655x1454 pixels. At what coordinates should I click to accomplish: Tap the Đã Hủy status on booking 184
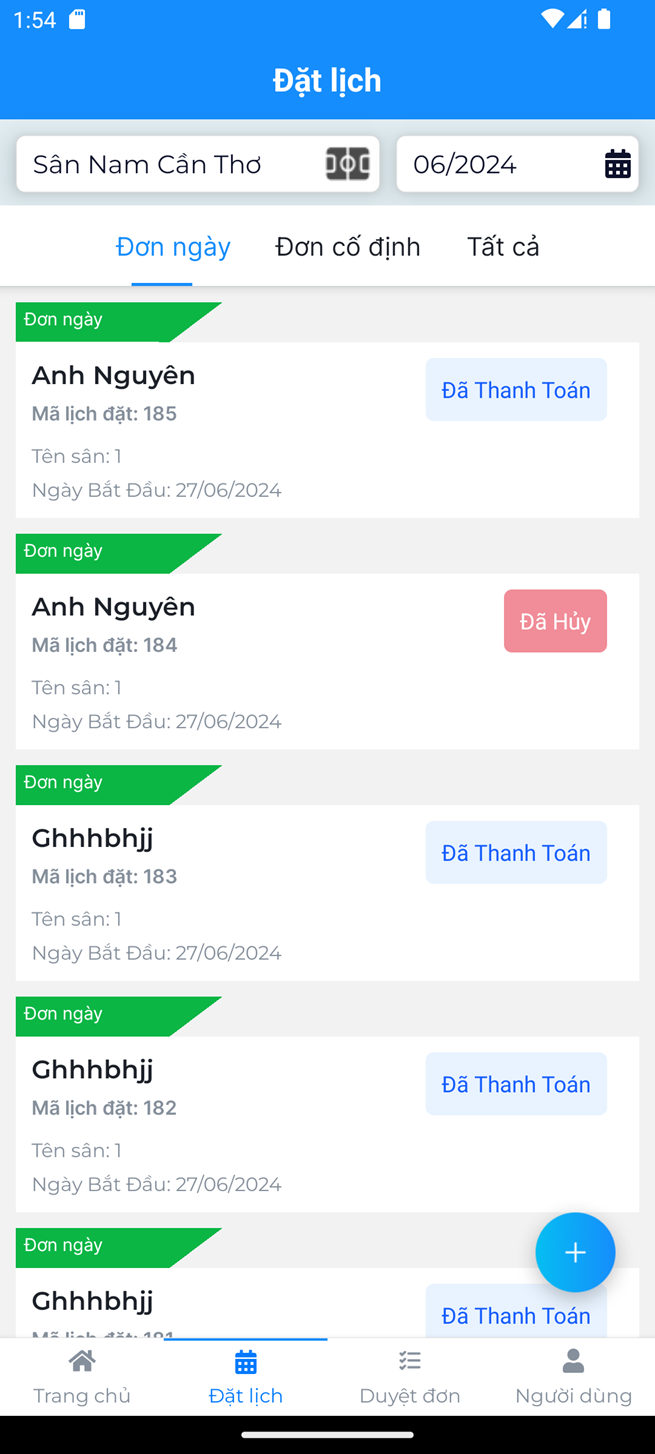pyautogui.click(x=555, y=621)
